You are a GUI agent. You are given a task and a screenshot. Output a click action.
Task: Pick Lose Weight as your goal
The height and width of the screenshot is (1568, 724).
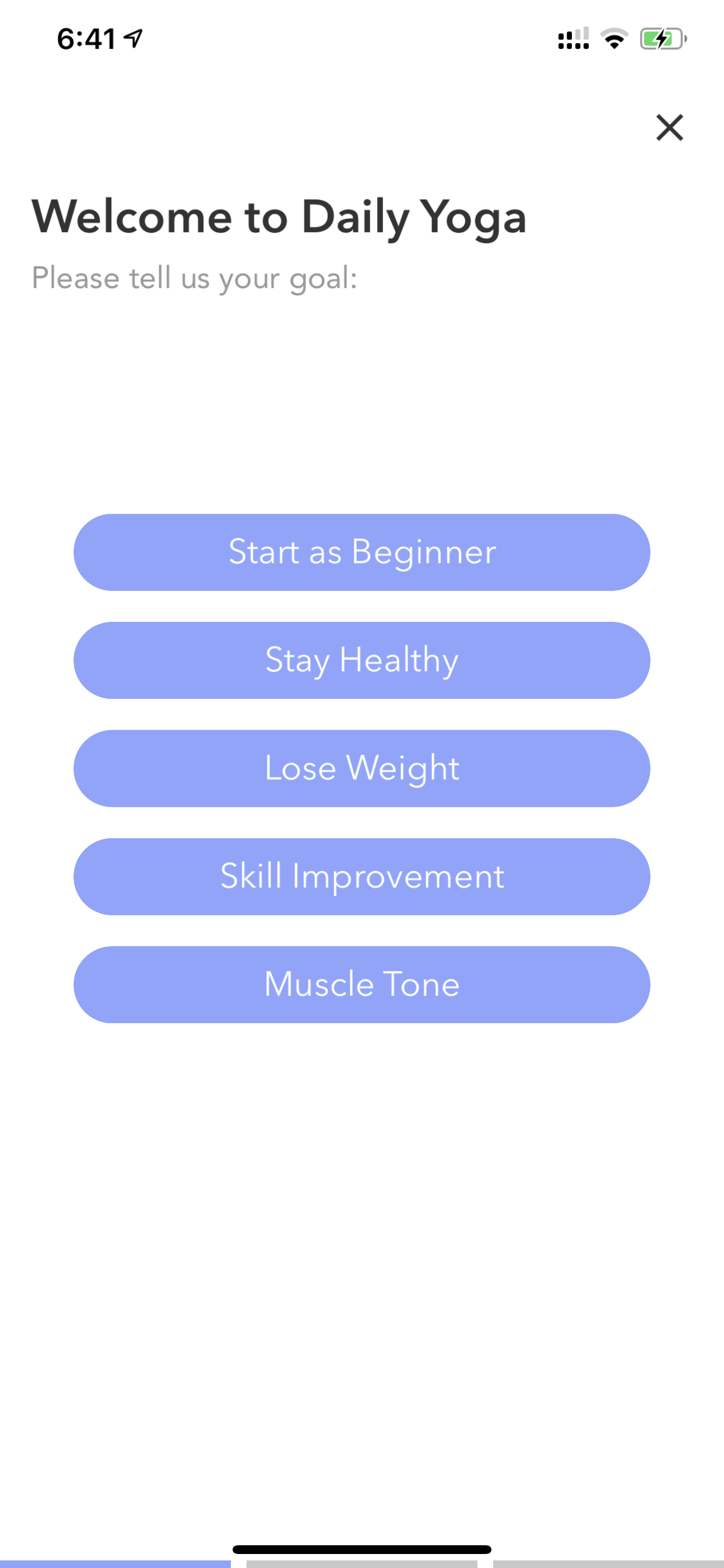[x=362, y=768]
